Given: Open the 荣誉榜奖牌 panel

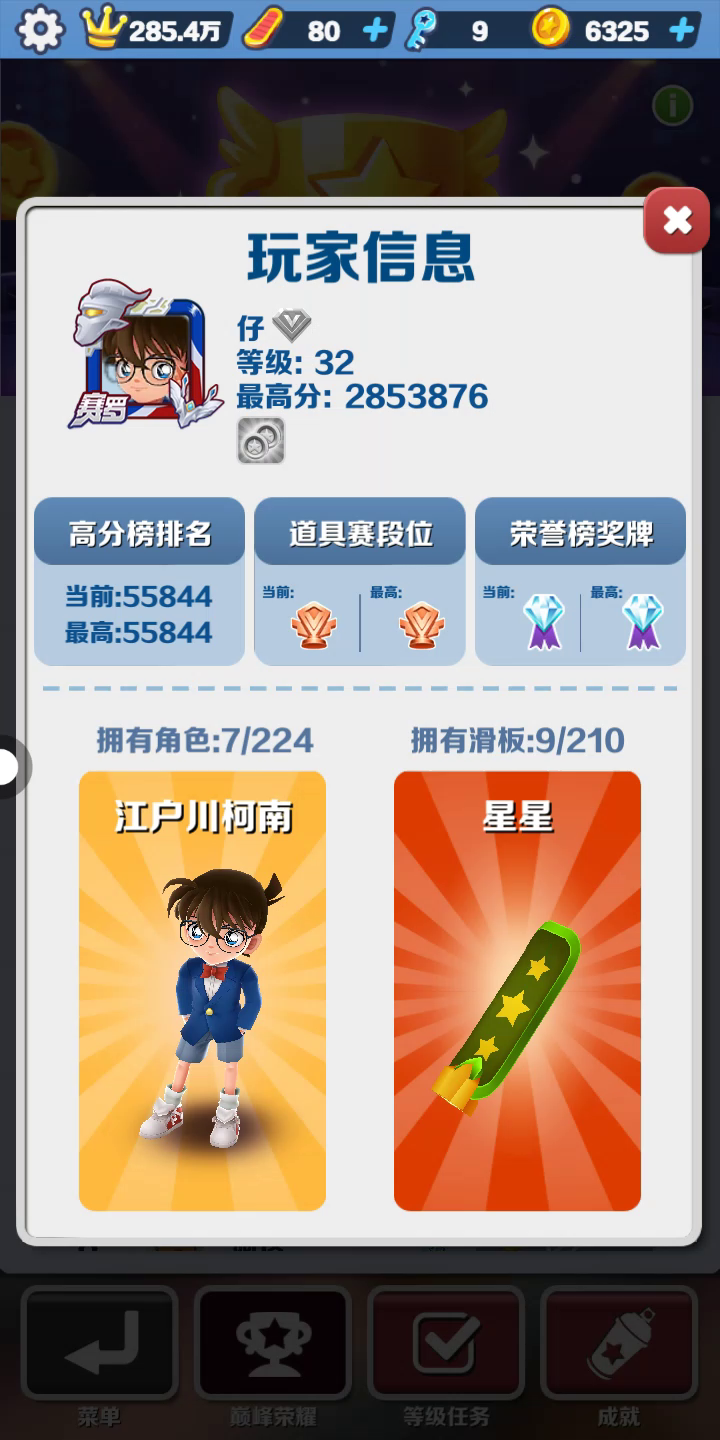Looking at the screenshot, I should click(x=580, y=580).
